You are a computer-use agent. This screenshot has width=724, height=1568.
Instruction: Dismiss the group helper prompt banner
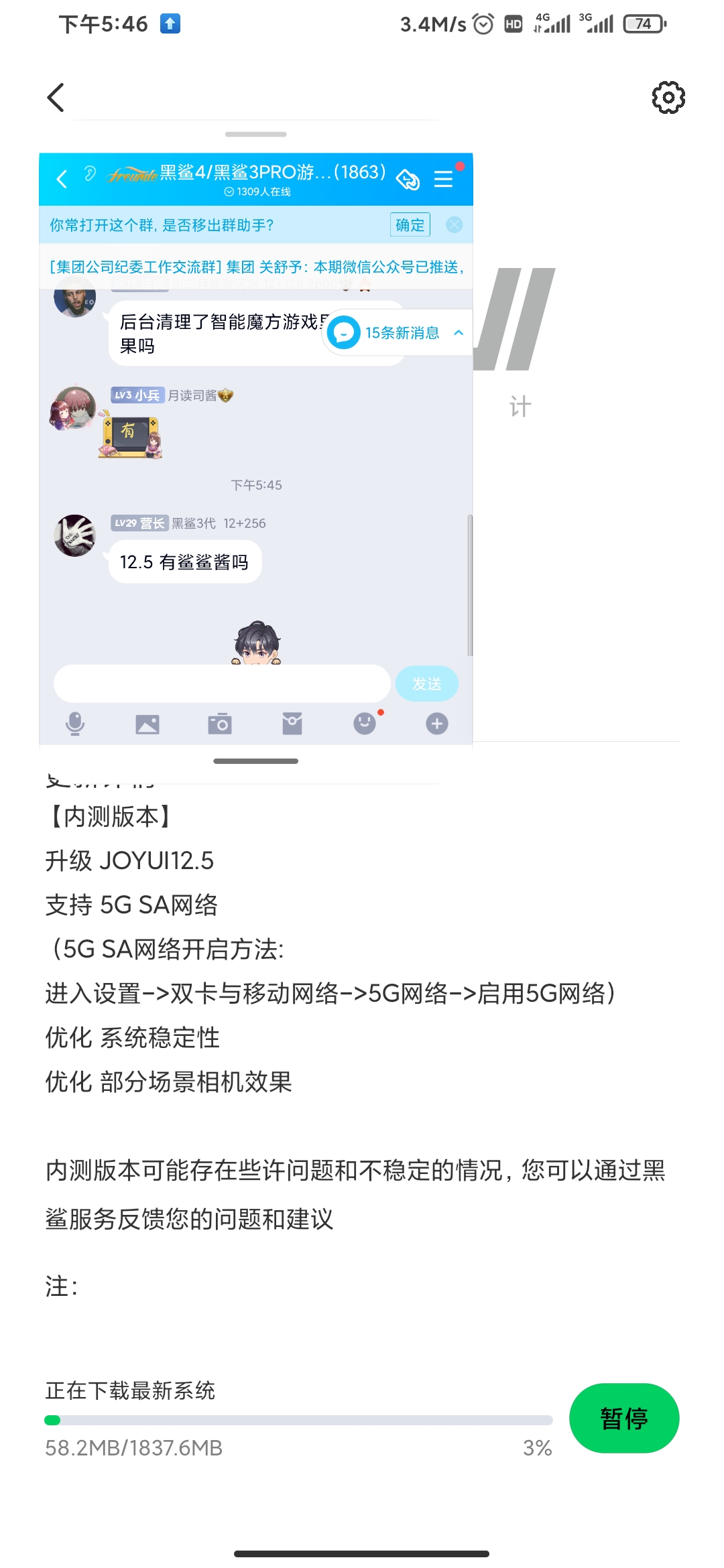[x=454, y=224]
